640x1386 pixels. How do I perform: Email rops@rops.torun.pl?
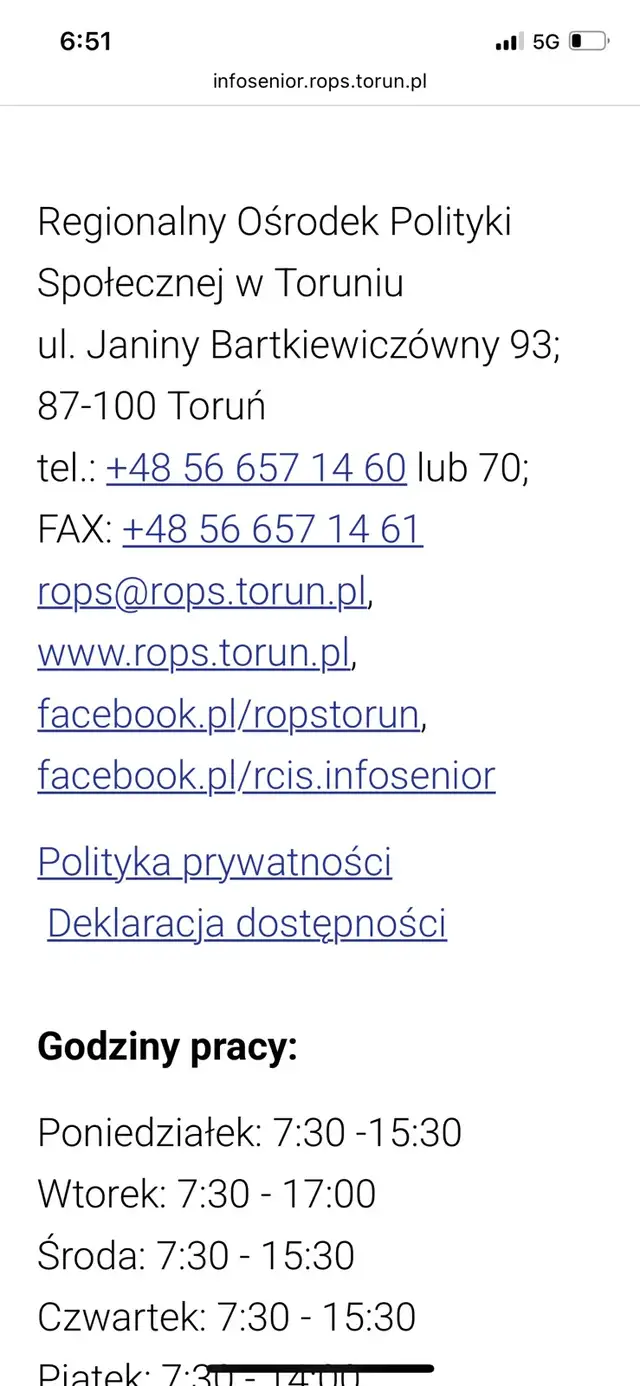(203, 591)
